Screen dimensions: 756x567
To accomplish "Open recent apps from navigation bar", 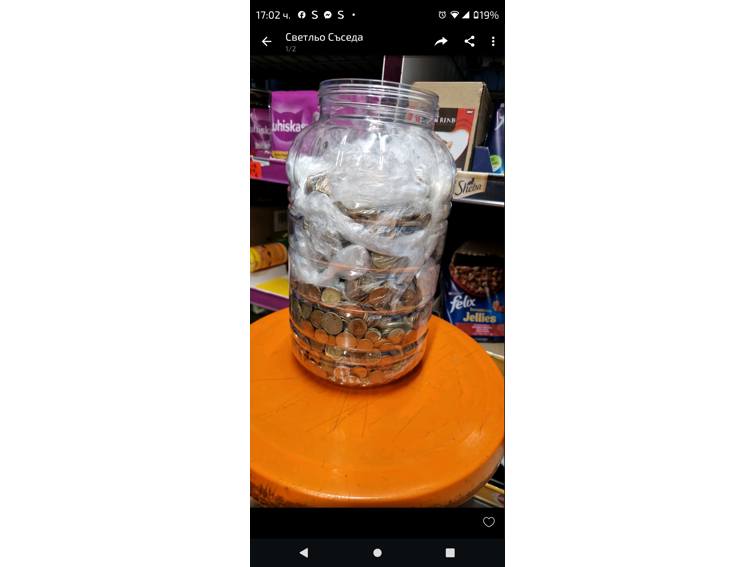I will tap(450, 552).
